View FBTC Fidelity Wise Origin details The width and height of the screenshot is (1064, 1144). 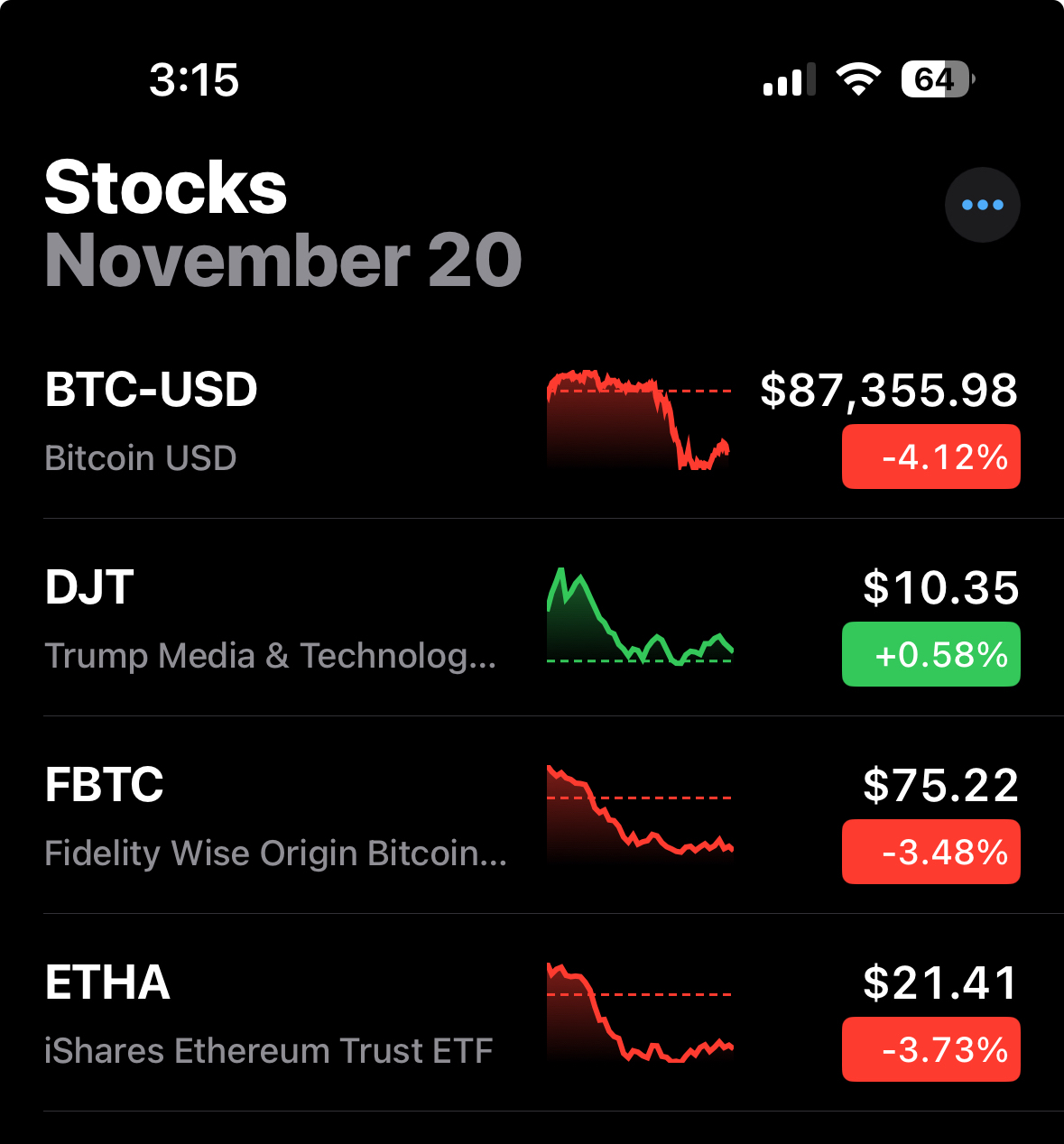pyautogui.click(x=271, y=817)
